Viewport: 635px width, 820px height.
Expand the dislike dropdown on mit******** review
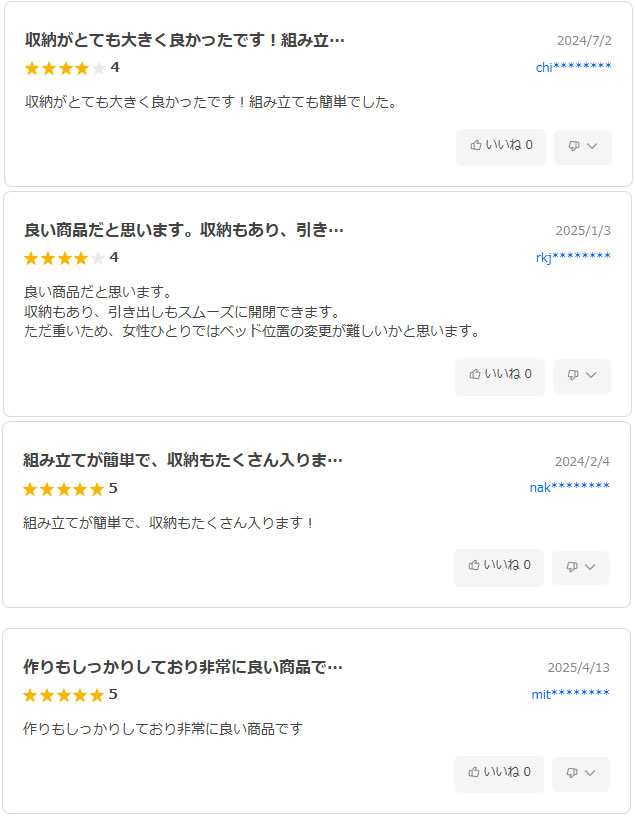point(580,773)
